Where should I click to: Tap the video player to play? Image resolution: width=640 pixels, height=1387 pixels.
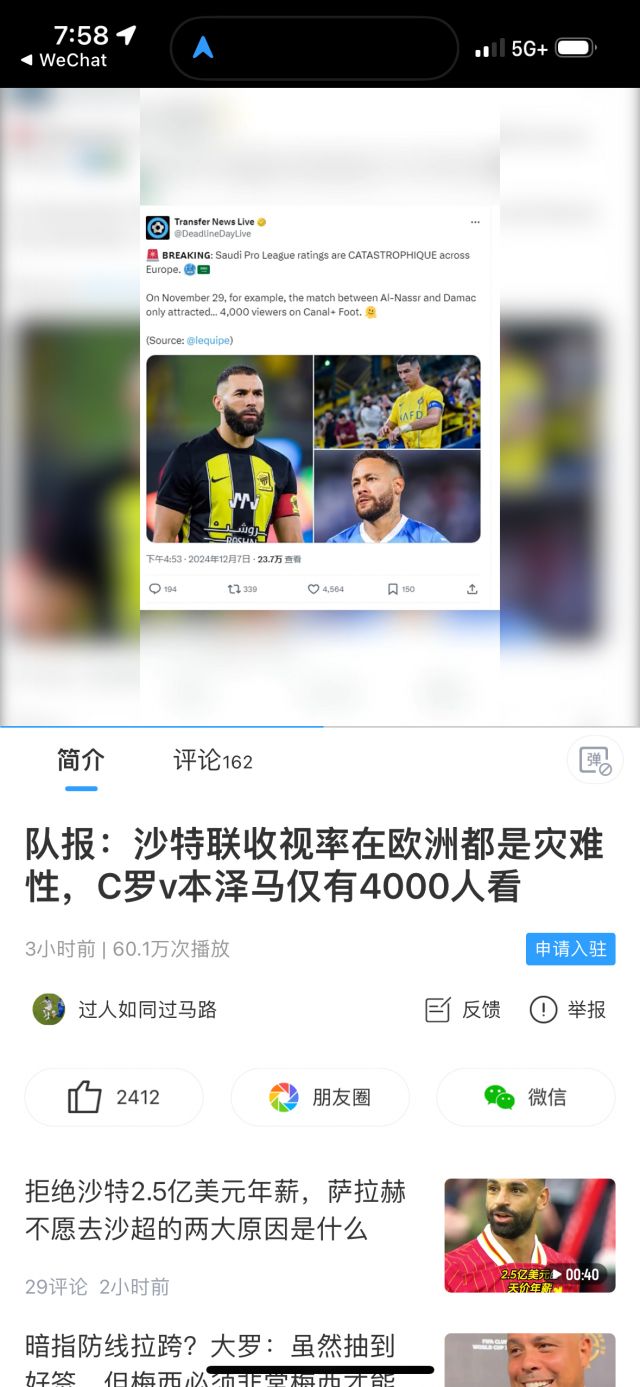pos(320,407)
